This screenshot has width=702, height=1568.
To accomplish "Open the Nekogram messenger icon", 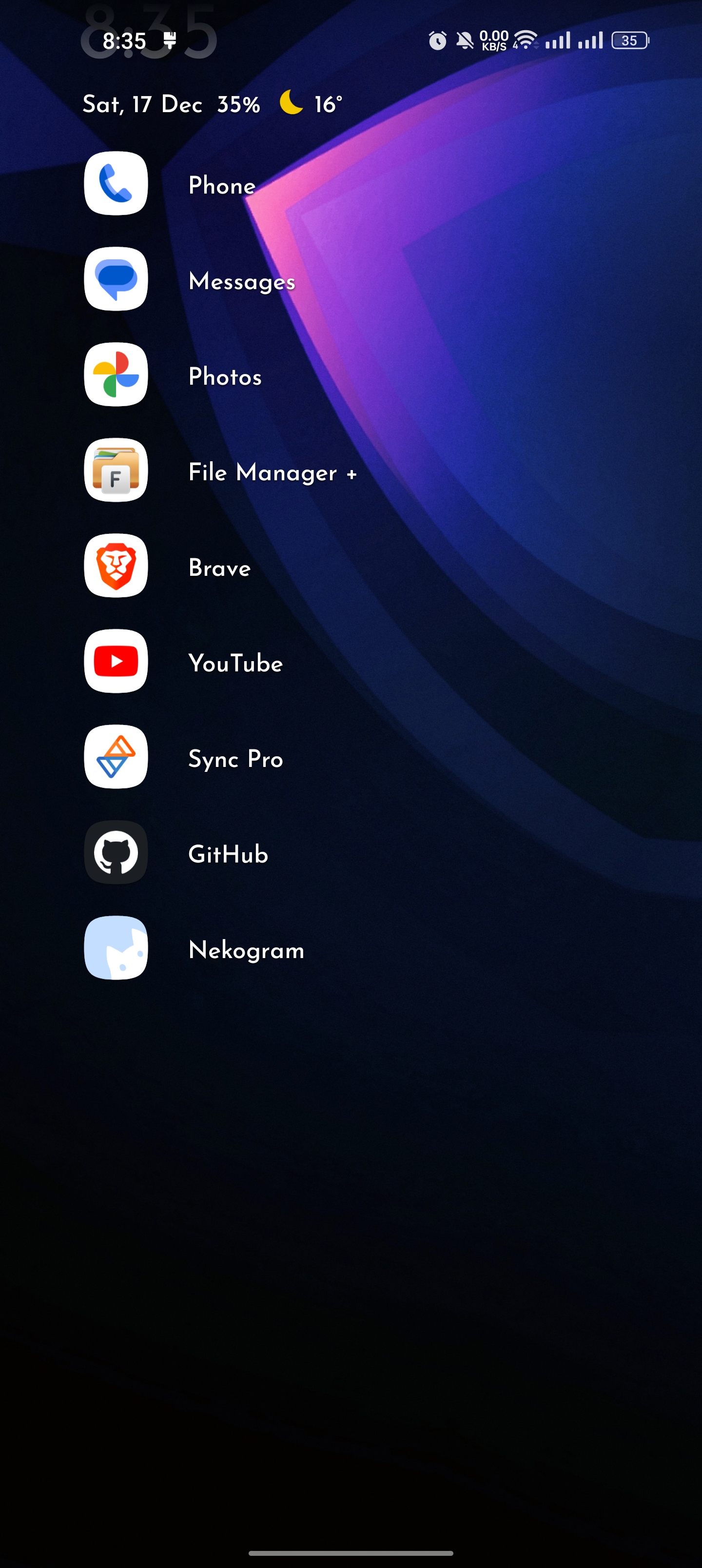I will [x=115, y=948].
